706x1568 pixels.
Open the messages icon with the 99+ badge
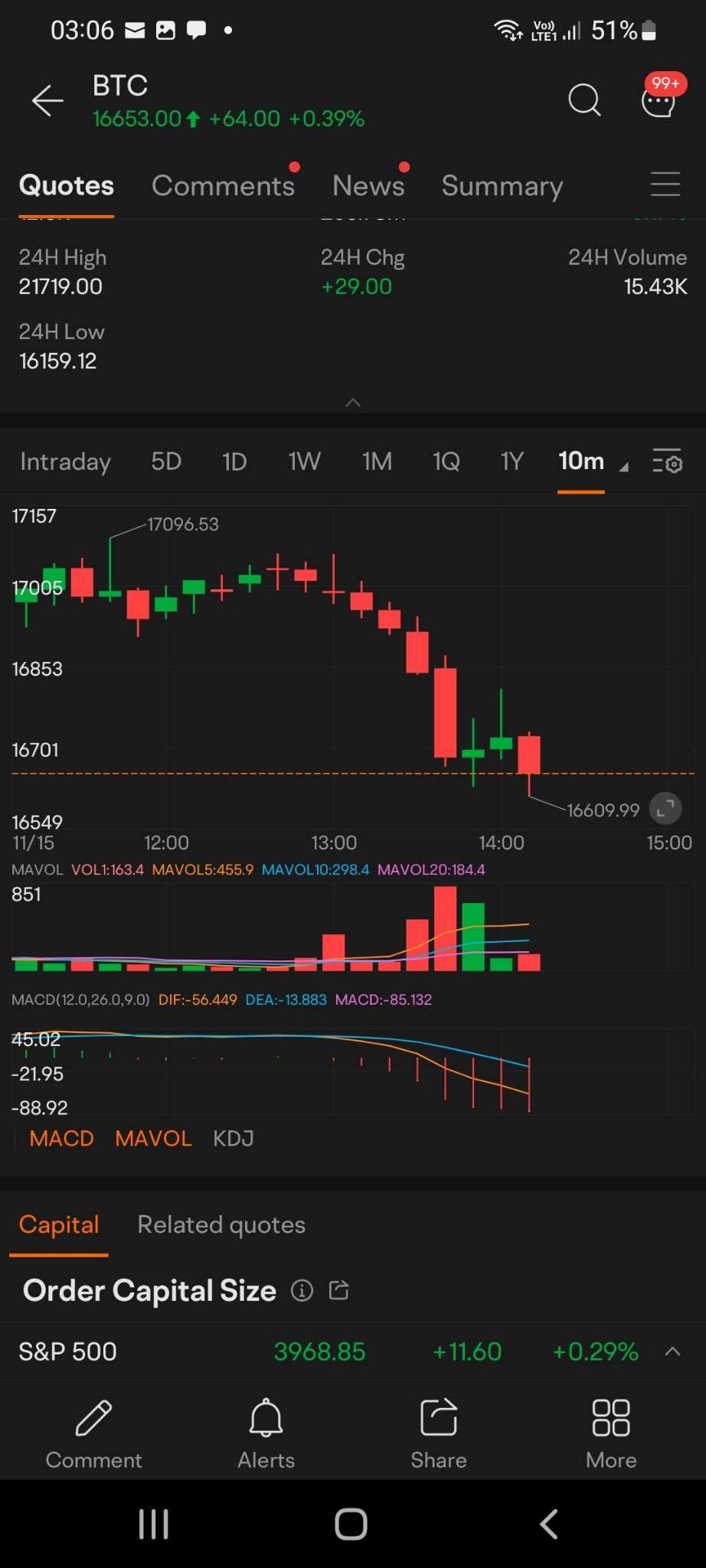tap(659, 98)
